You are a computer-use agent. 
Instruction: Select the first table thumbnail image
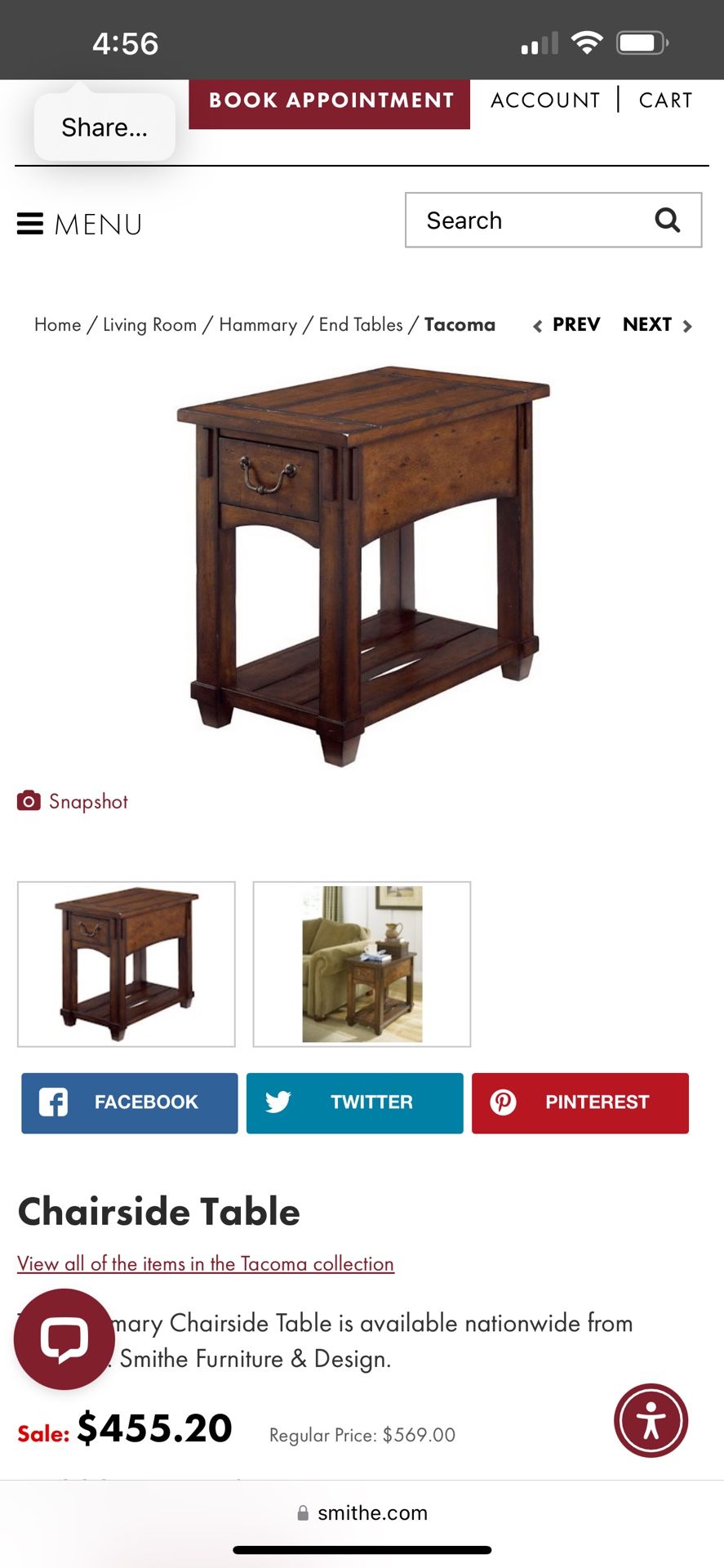pos(127,964)
